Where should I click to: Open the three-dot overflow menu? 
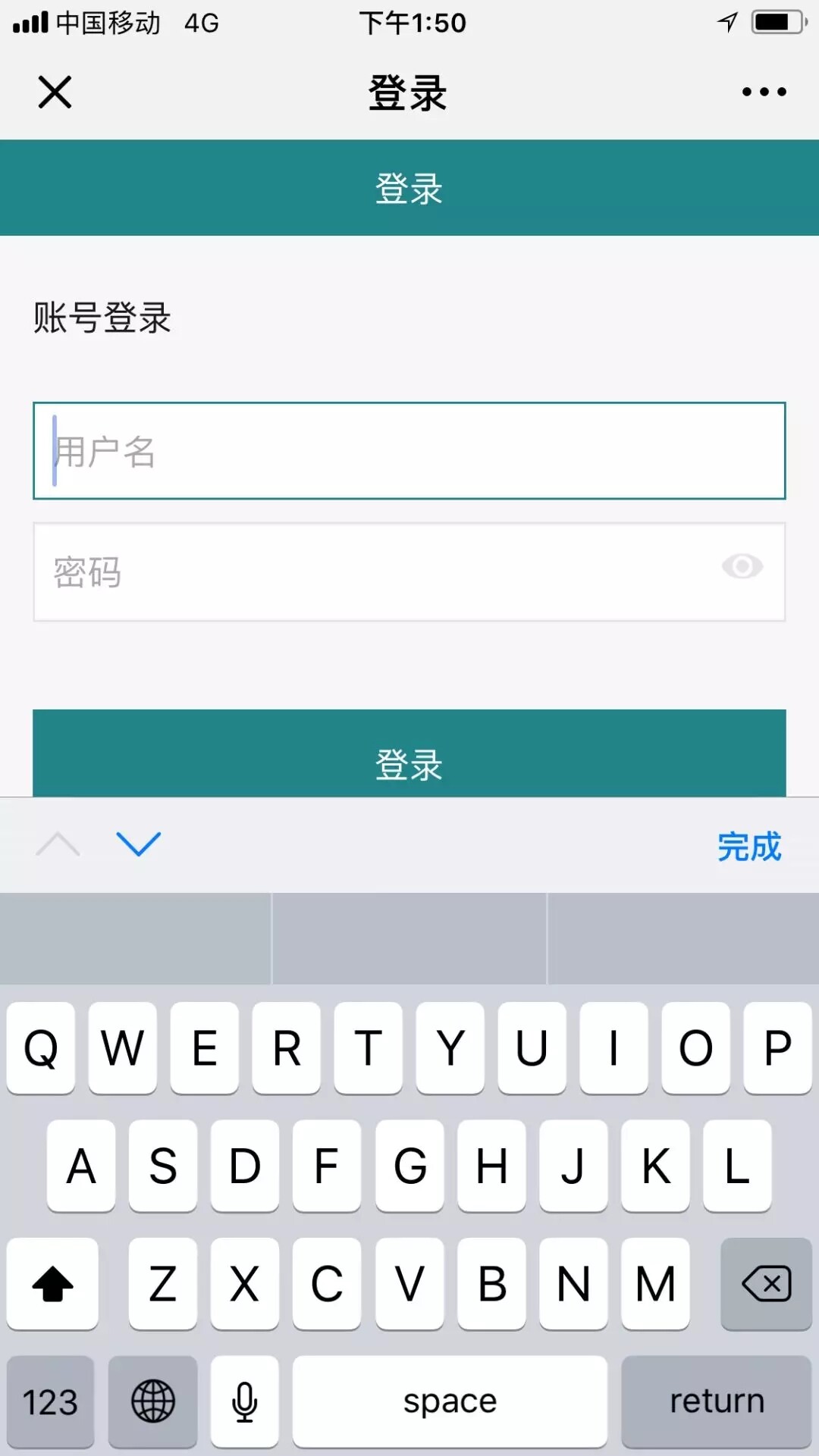pos(764,92)
